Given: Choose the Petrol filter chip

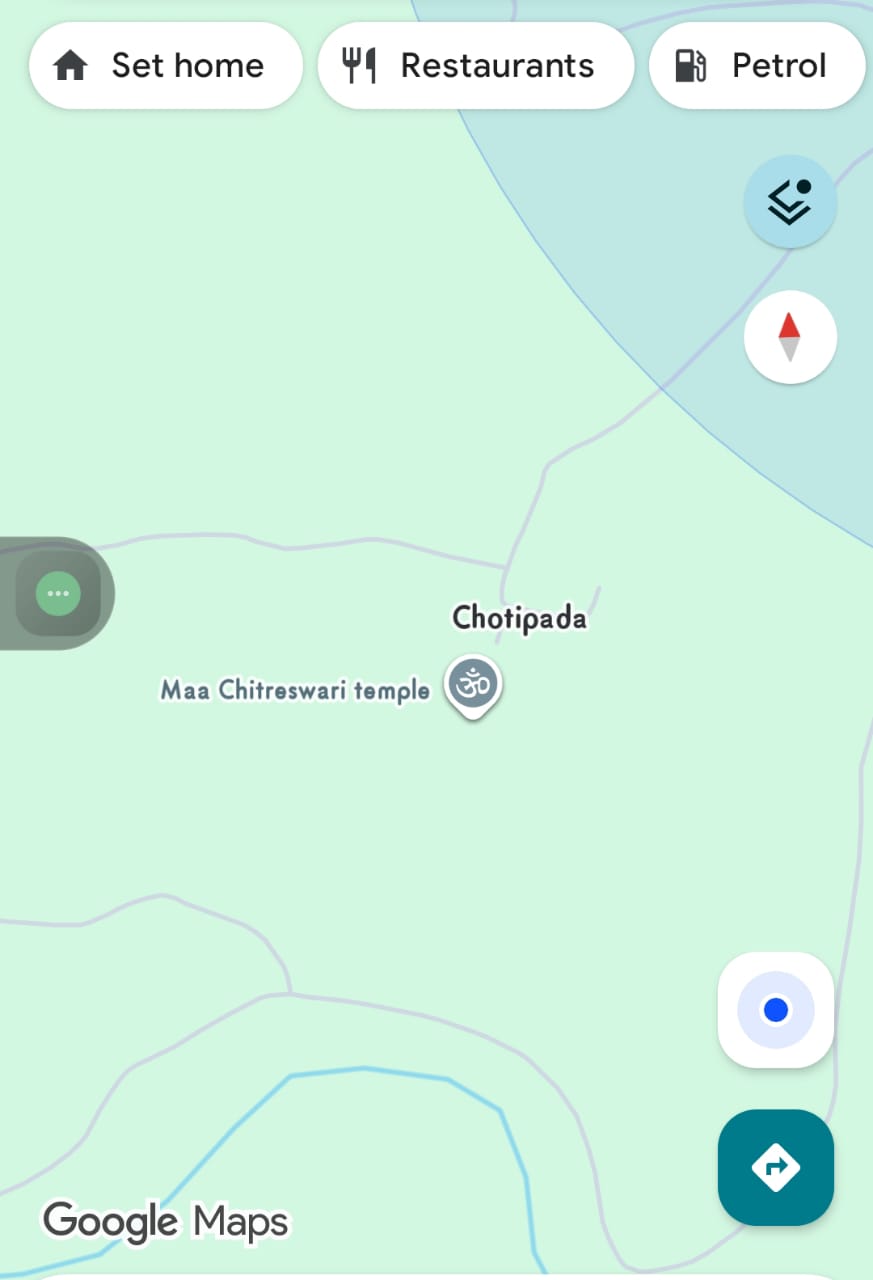Looking at the screenshot, I should click(757, 66).
